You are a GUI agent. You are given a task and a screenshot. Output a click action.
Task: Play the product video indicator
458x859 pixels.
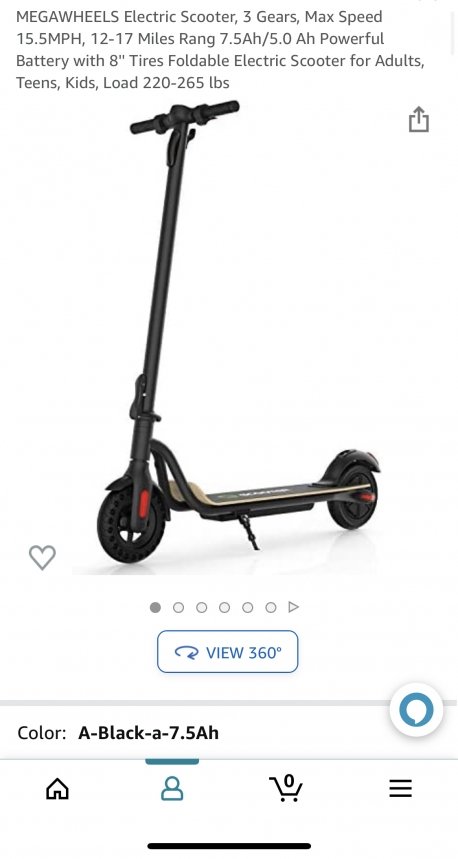(x=294, y=607)
